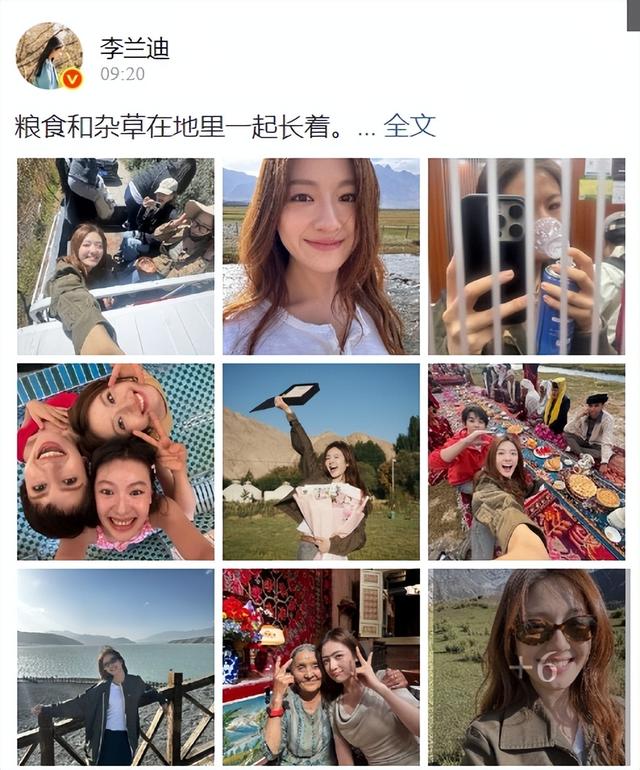Screen dimensions: 640x770
Task: Open the three-friends upside-down selfie
Action: (115, 461)
